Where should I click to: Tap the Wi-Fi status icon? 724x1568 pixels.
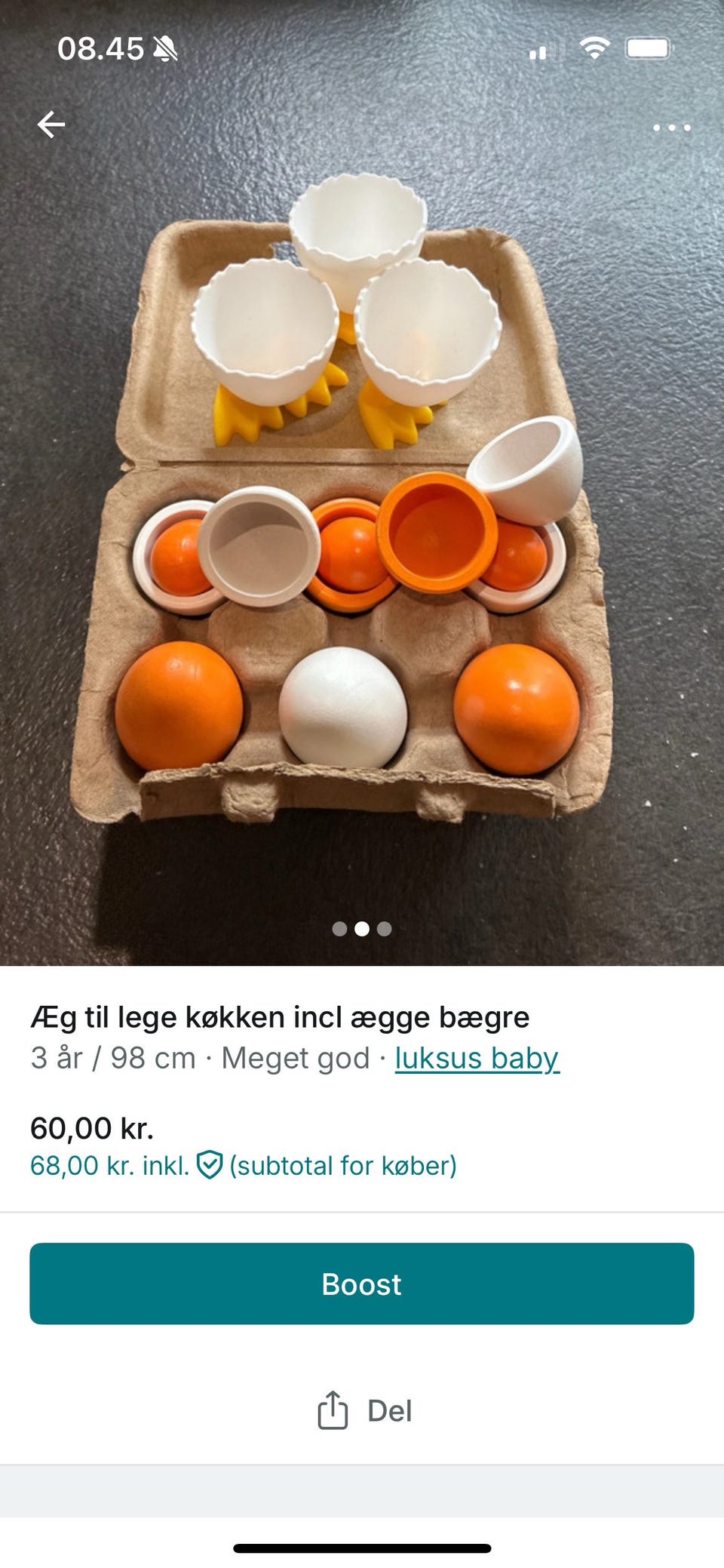pos(595,47)
